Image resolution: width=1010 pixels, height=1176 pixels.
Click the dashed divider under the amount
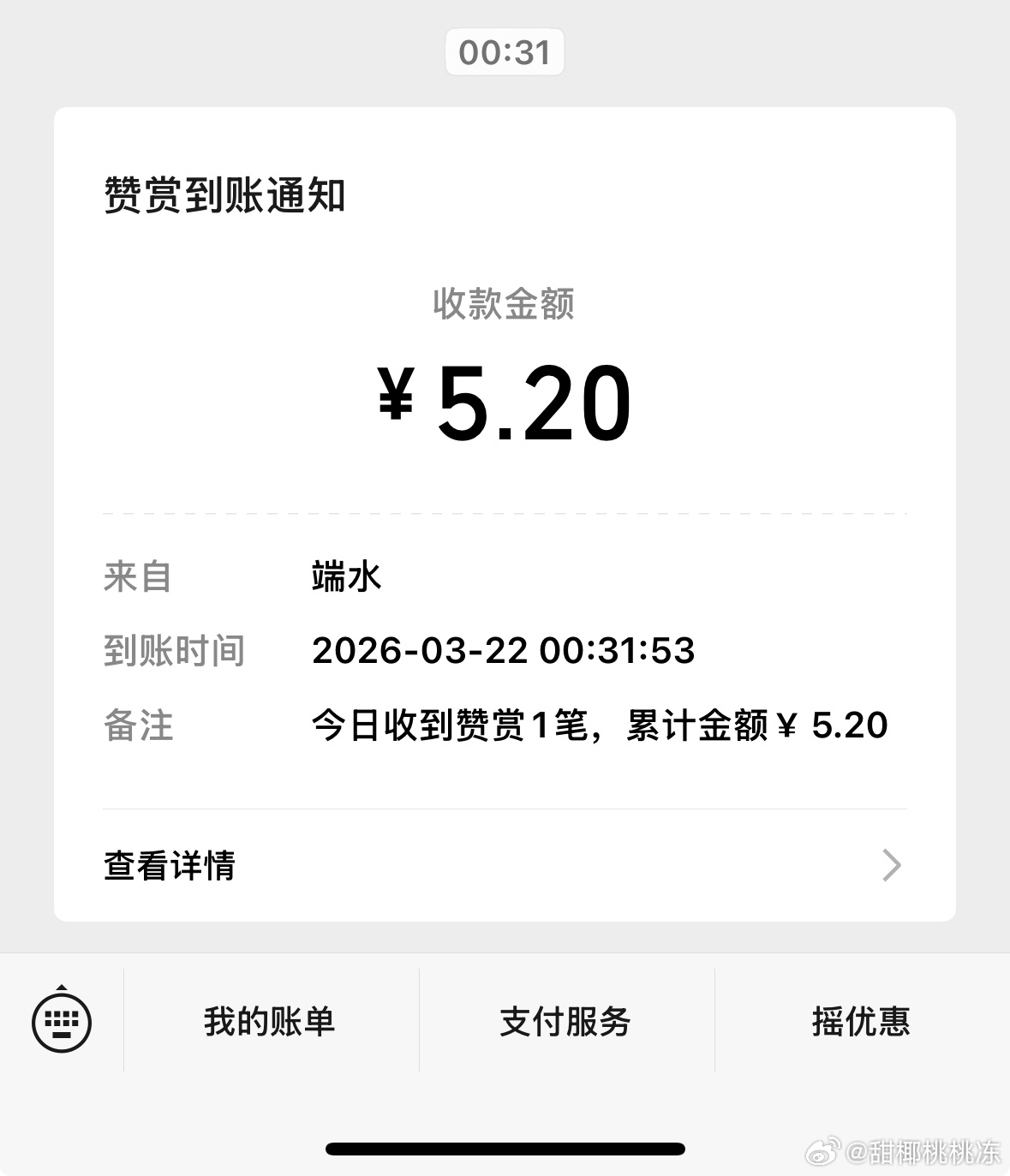click(x=505, y=512)
